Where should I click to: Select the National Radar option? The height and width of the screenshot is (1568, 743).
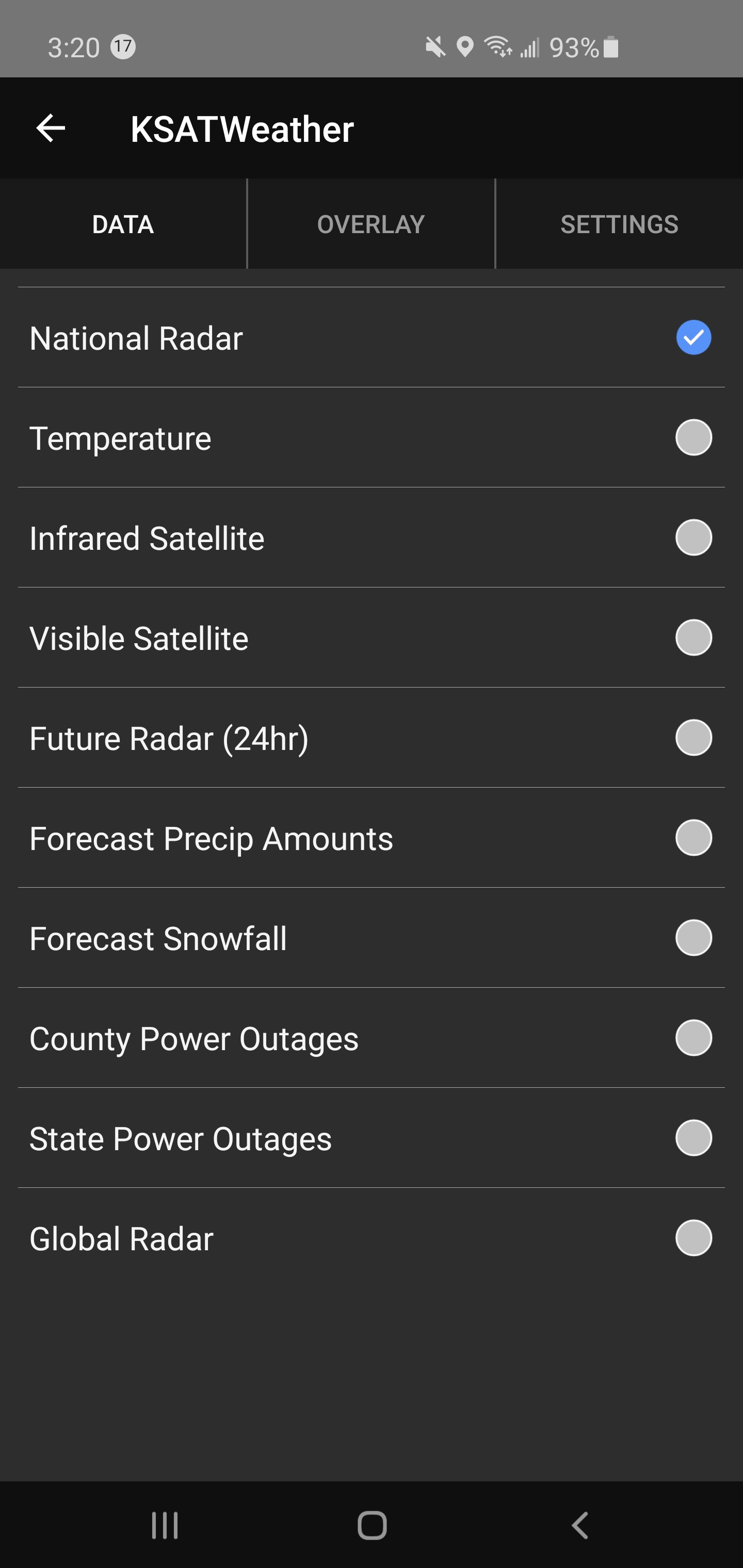(x=372, y=337)
